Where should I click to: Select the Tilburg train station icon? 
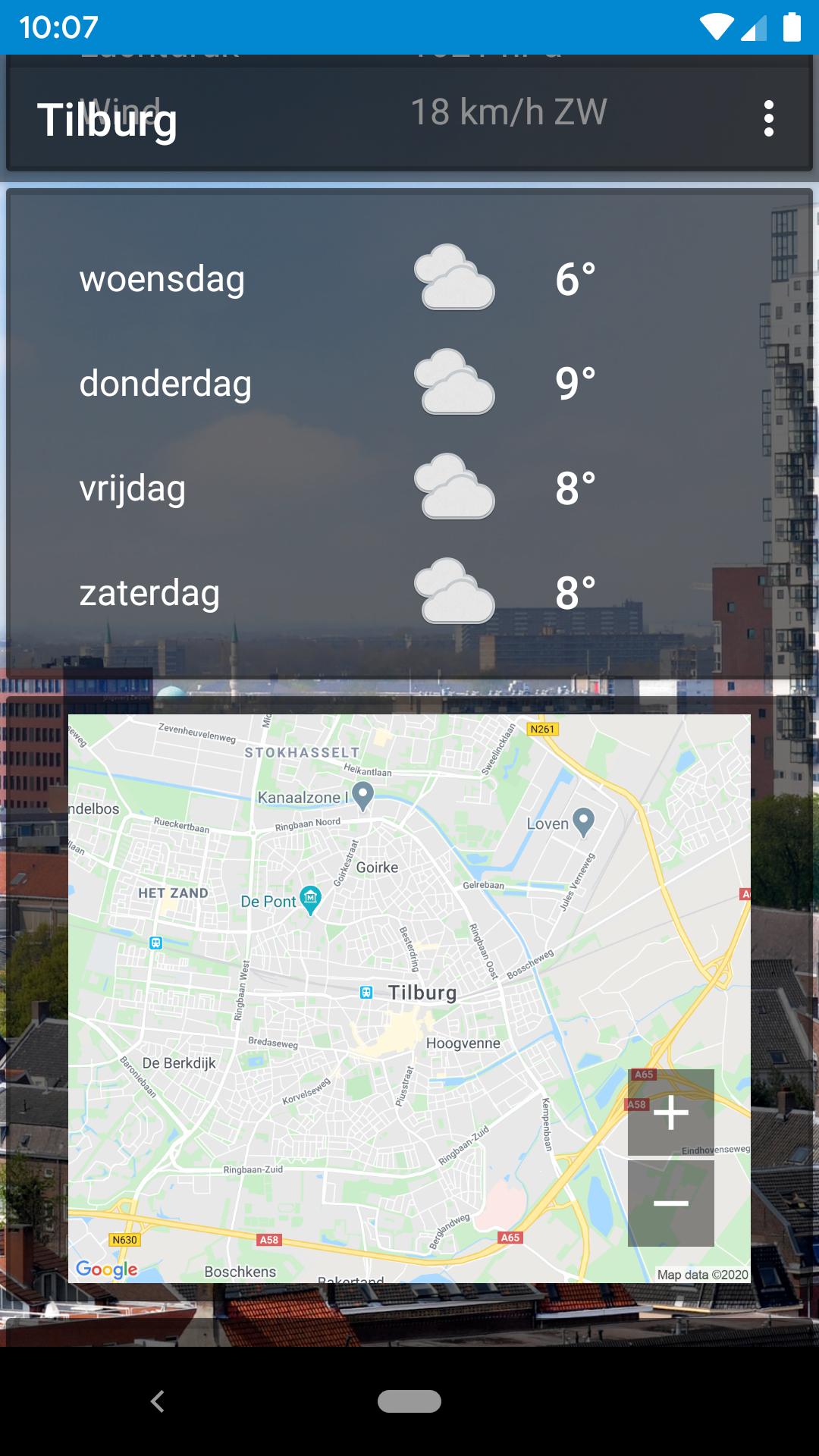click(366, 990)
